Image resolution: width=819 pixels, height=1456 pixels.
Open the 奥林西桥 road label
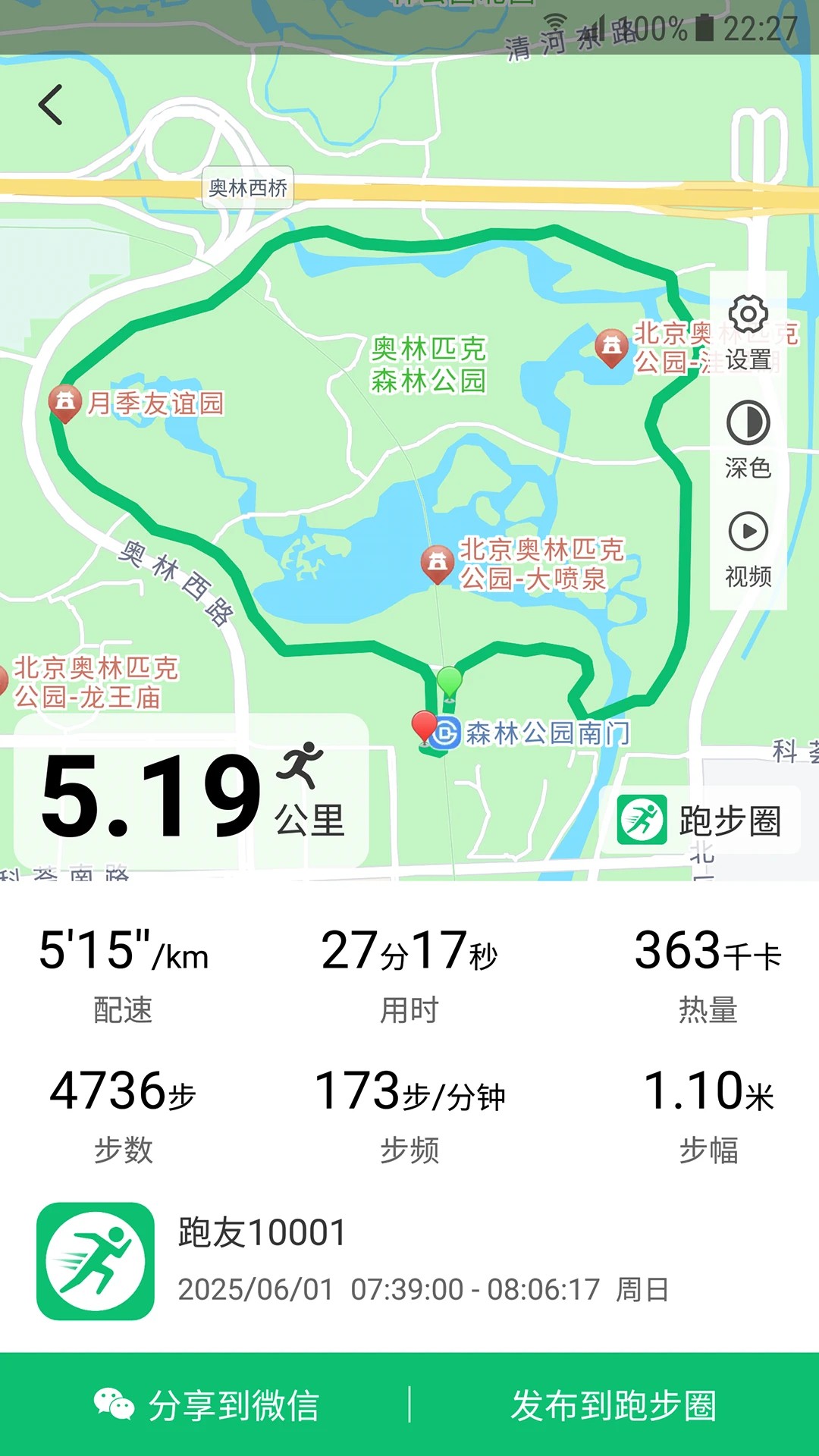tap(248, 188)
